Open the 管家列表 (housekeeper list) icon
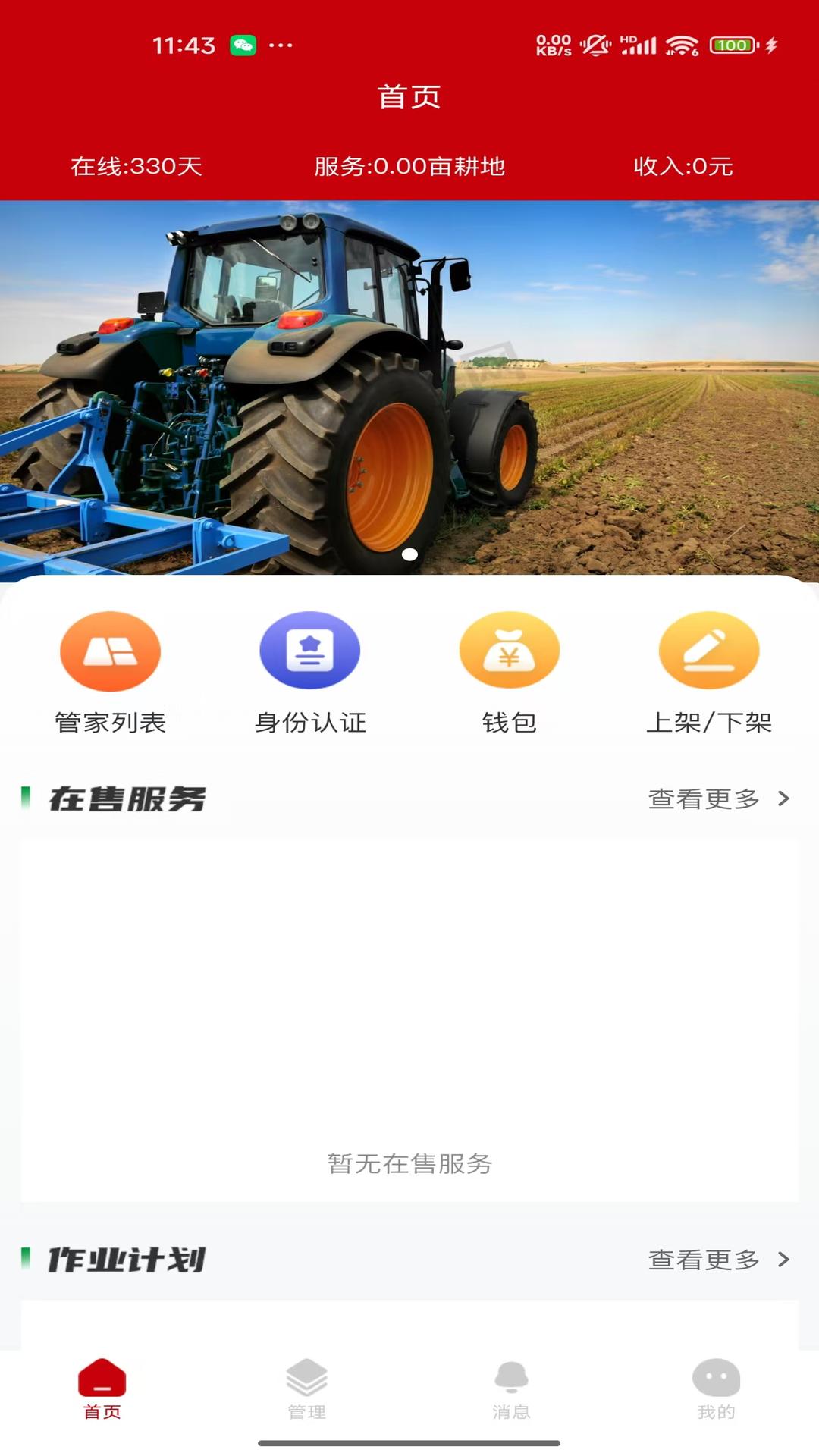 [110, 651]
